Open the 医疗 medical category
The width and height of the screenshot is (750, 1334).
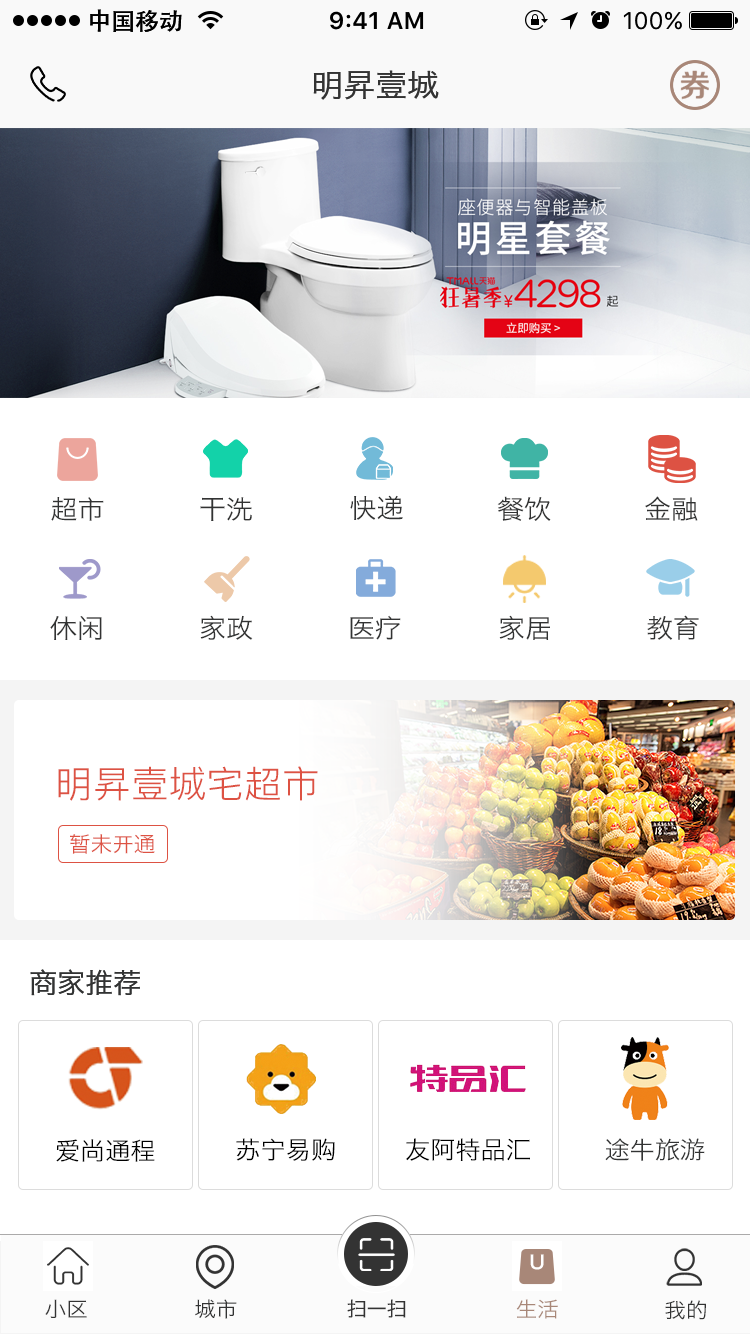376,599
